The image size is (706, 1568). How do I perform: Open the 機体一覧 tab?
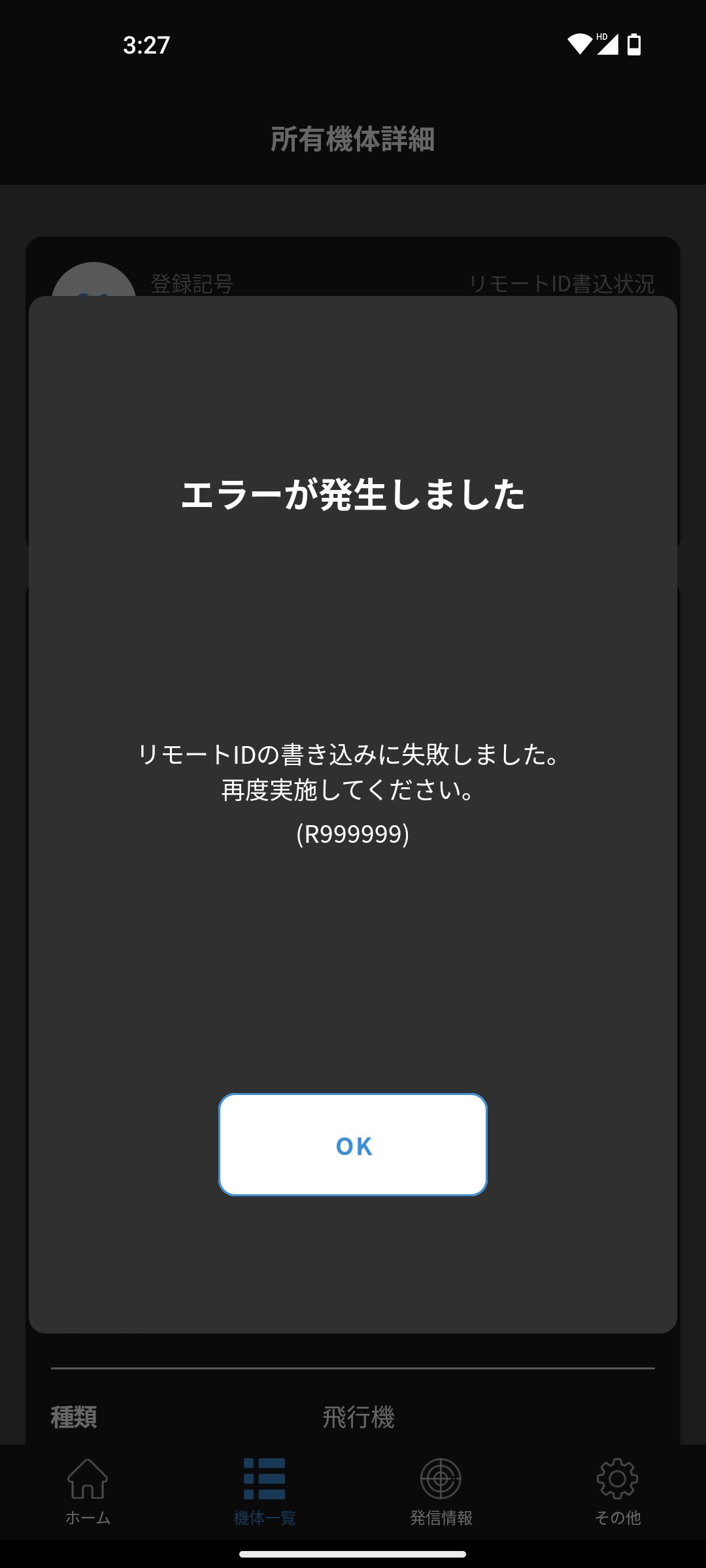(x=264, y=1491)
